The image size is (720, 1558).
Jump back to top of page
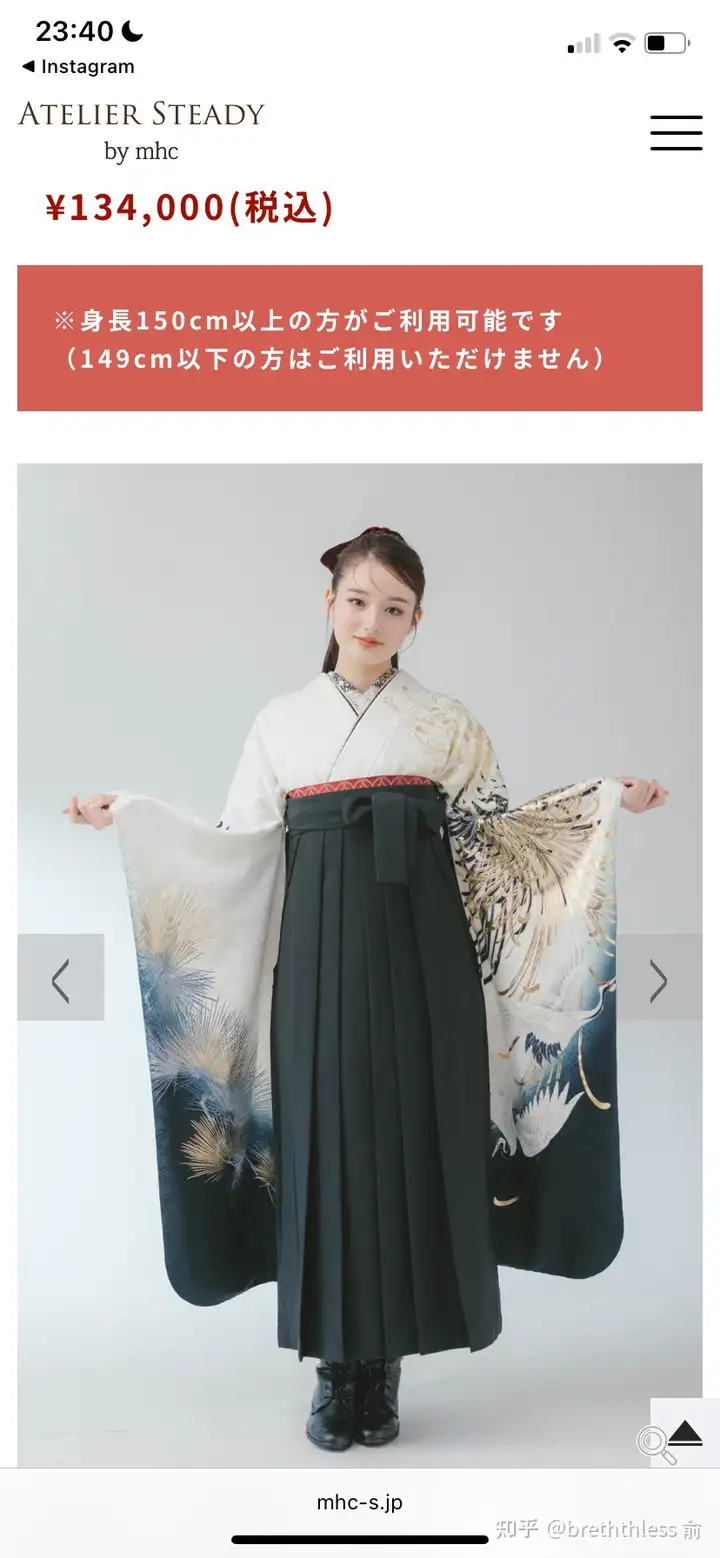(685, 1433)
